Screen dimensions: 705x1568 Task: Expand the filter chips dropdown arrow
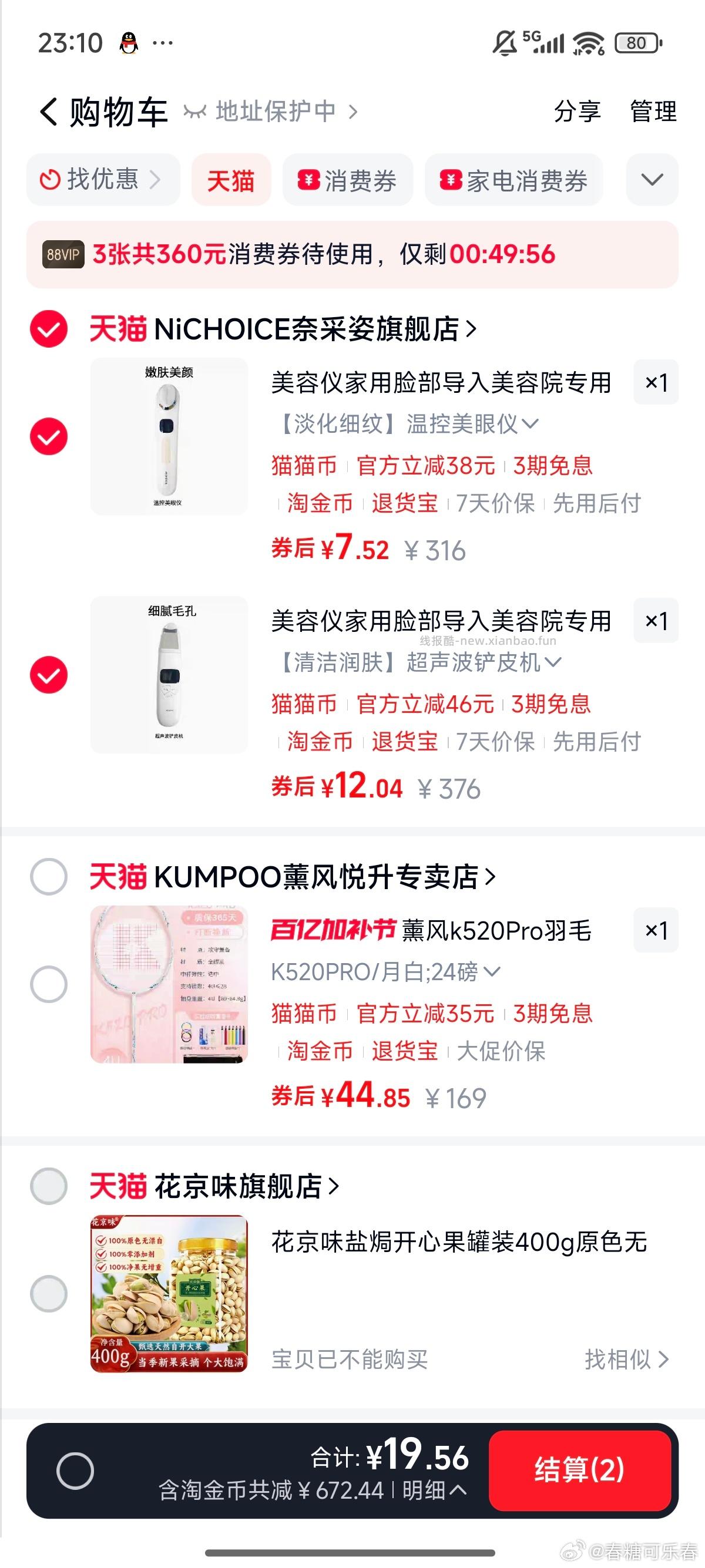click(x=652, y=180)
